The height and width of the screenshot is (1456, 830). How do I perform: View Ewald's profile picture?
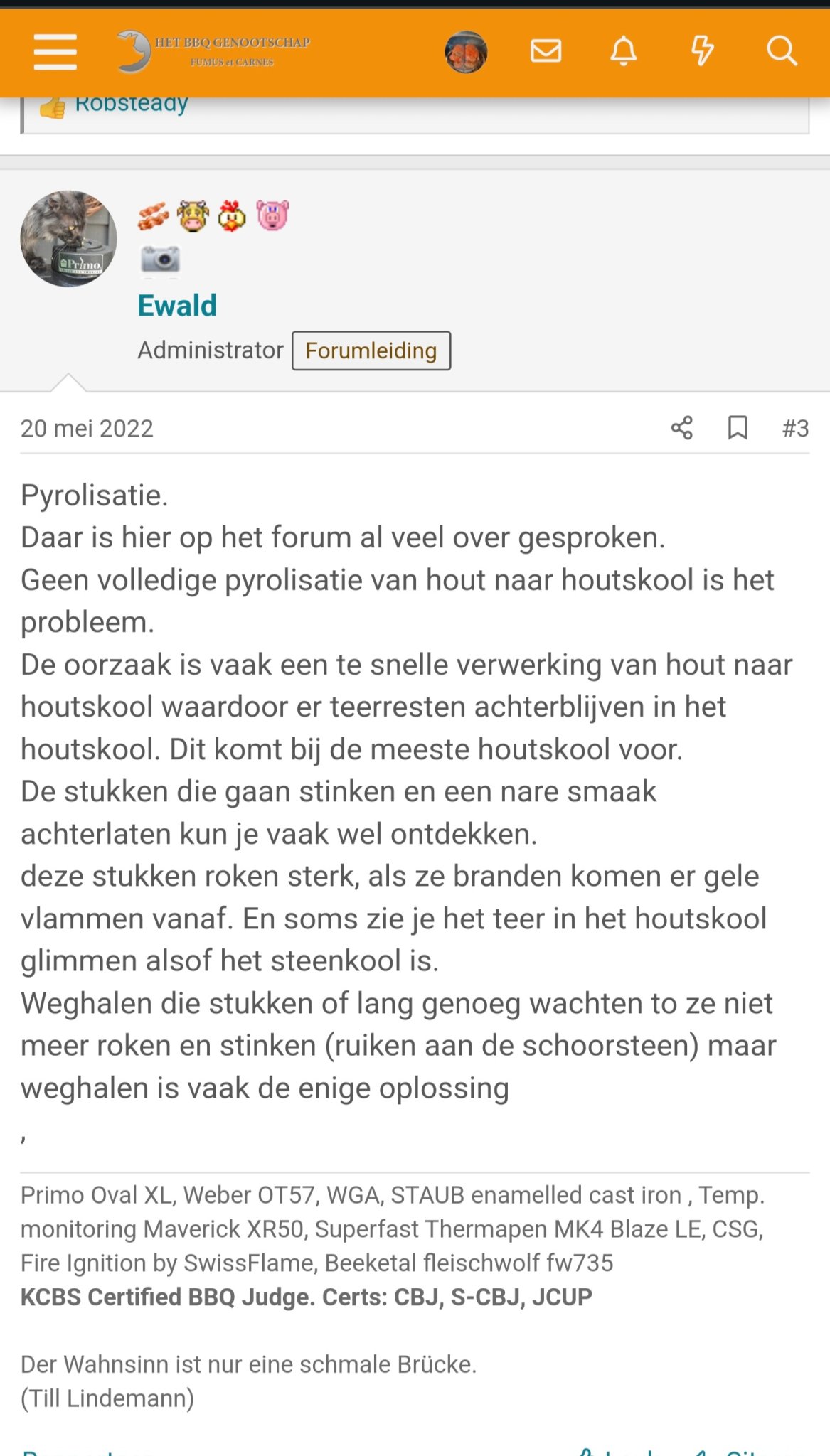click(x=68, y=239)
